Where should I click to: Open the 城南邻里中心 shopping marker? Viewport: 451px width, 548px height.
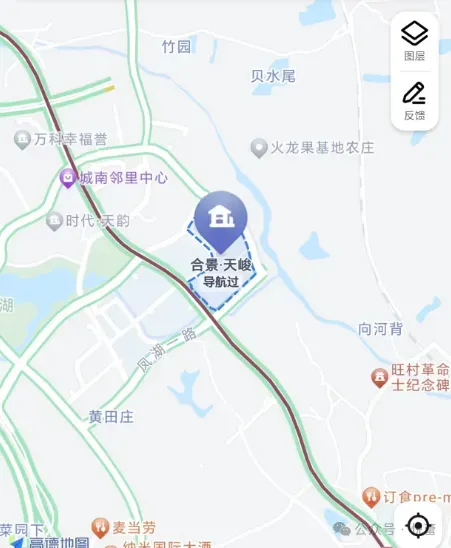[68, 178]
